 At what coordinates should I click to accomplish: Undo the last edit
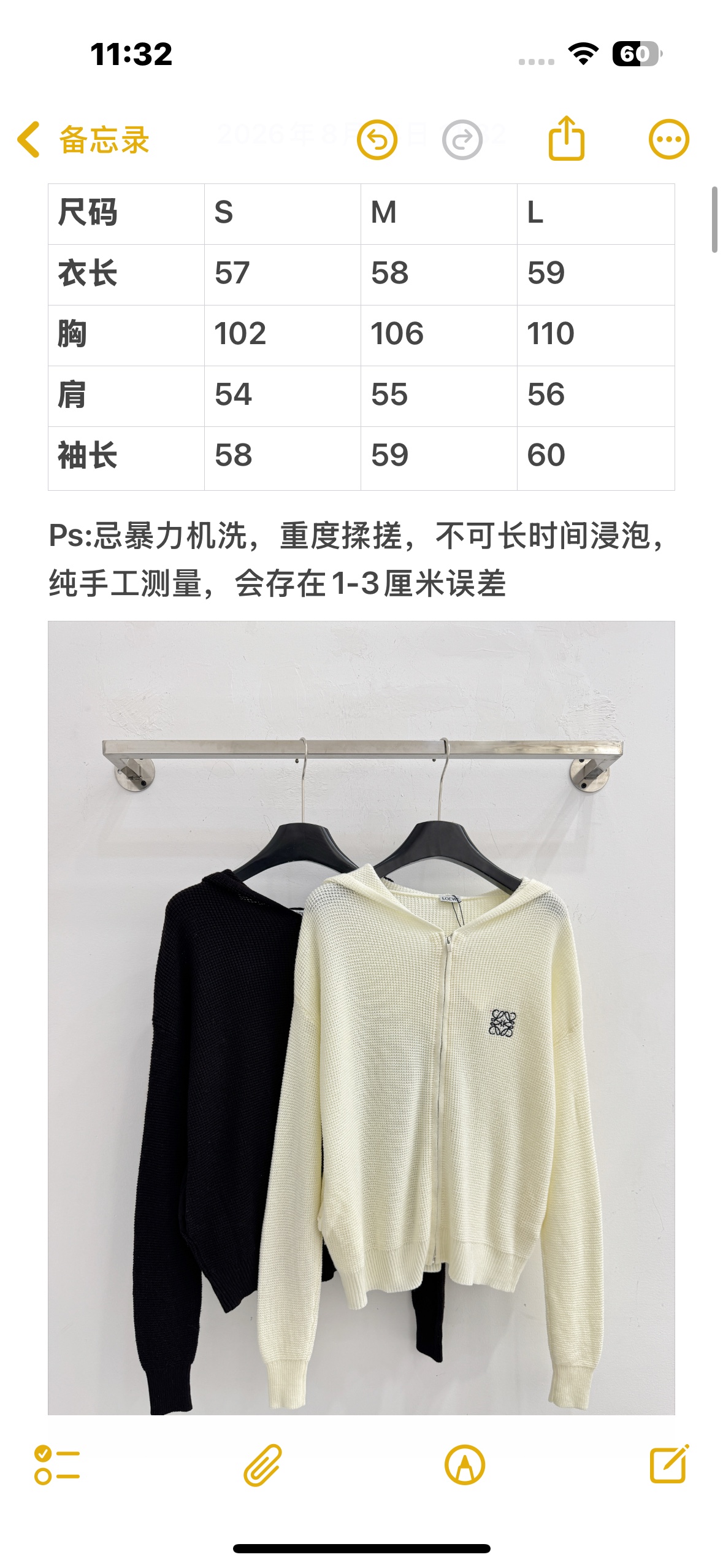[377, 140]
